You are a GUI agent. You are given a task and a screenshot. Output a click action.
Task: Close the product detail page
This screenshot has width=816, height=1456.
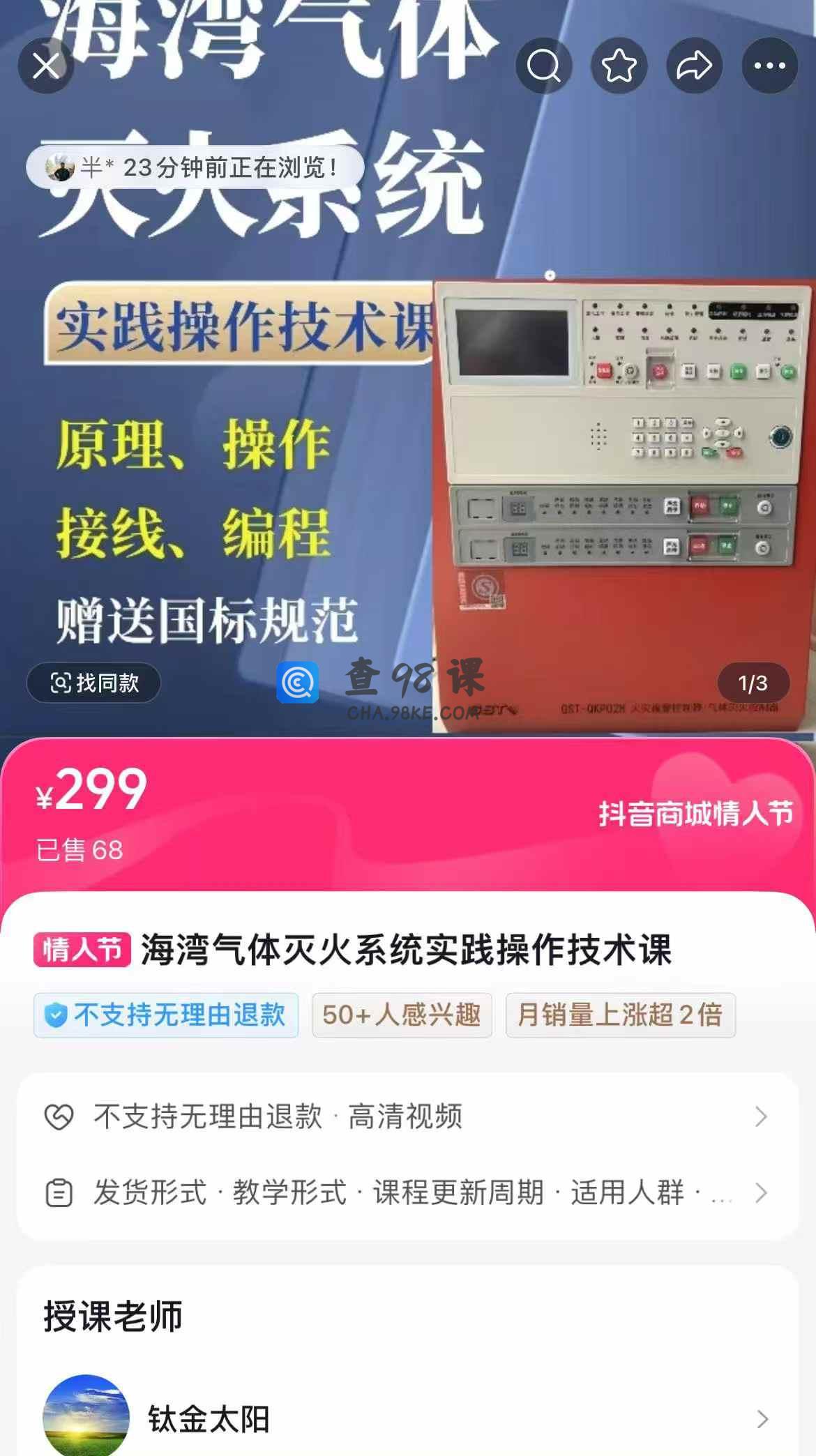click(x=46, y=66)
